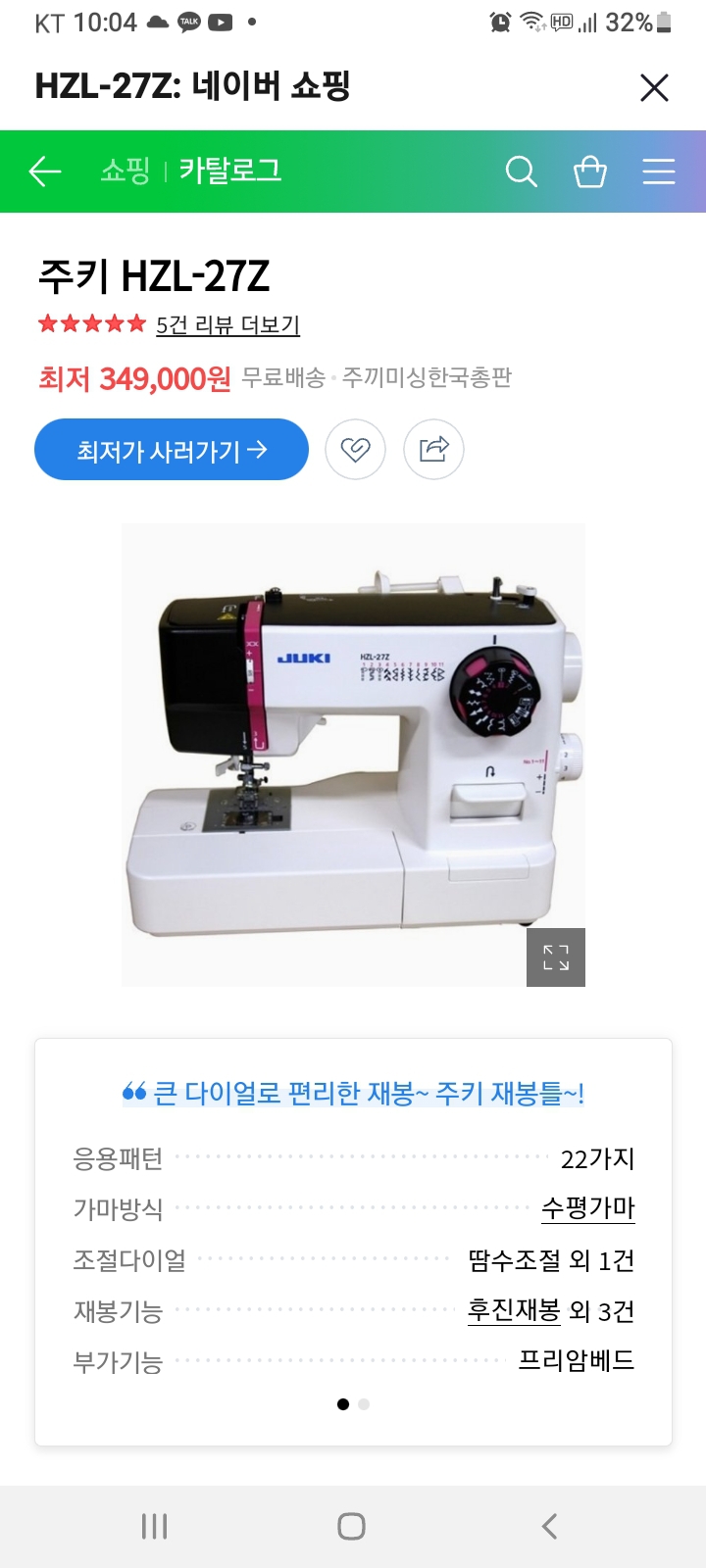Tap the back arrow in the green header
706x1568 pixels.
click(x=43, y=171)
